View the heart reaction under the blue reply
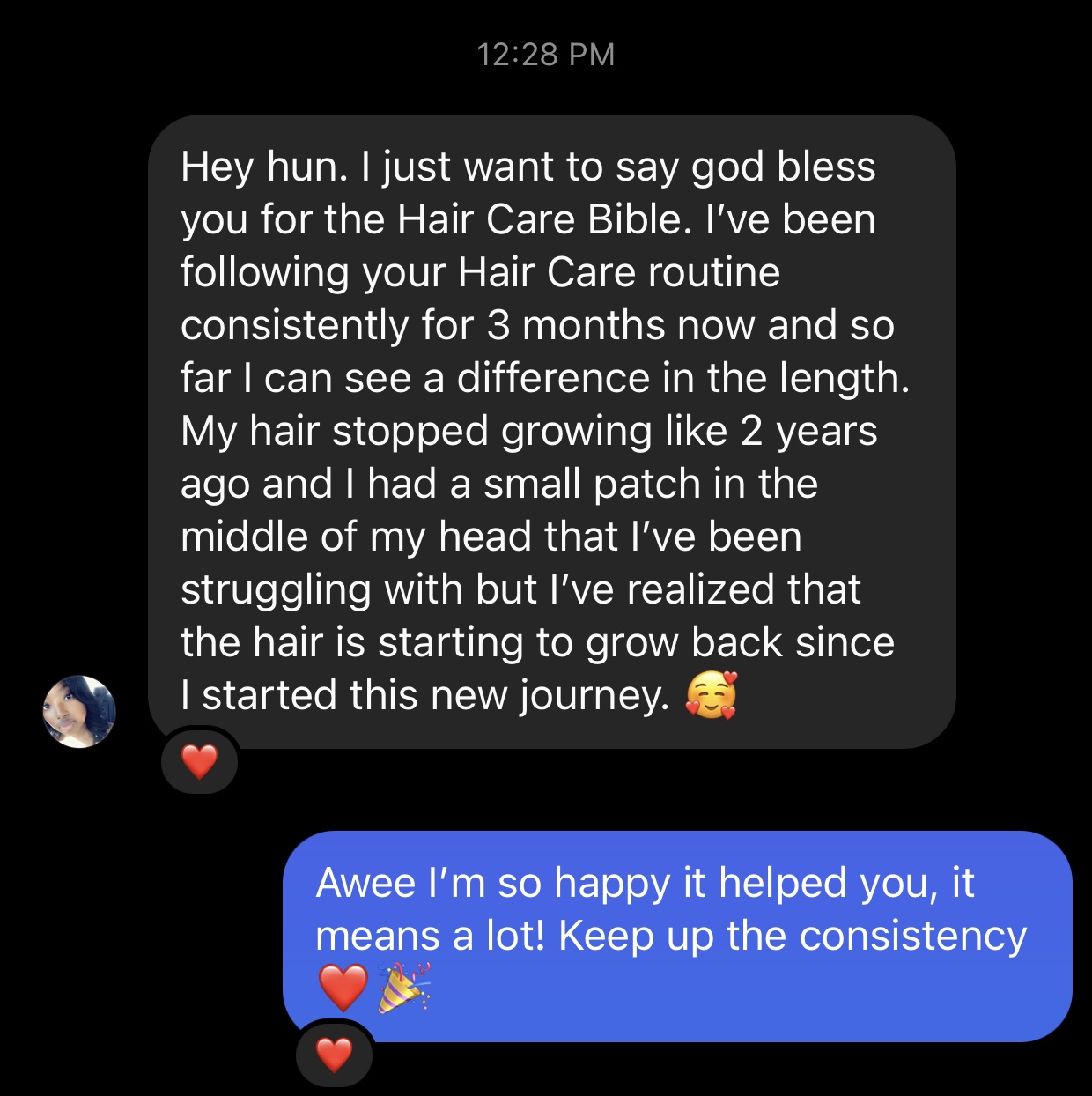Image resolution: width=1092 pixels, height=1096 pixels. click(x=334, y=1054)
